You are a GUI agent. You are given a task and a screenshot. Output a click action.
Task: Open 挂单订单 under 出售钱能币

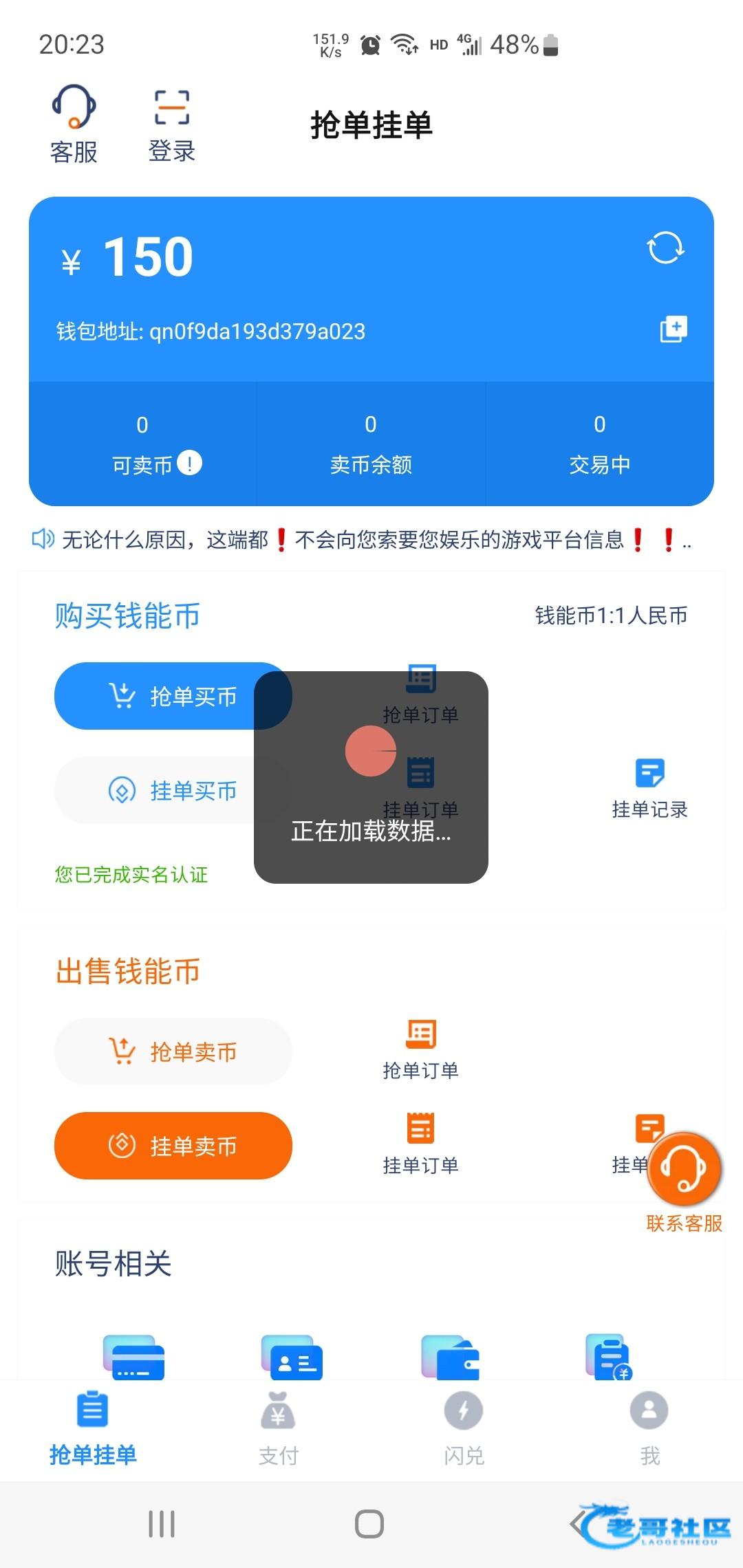point(420,1144)
